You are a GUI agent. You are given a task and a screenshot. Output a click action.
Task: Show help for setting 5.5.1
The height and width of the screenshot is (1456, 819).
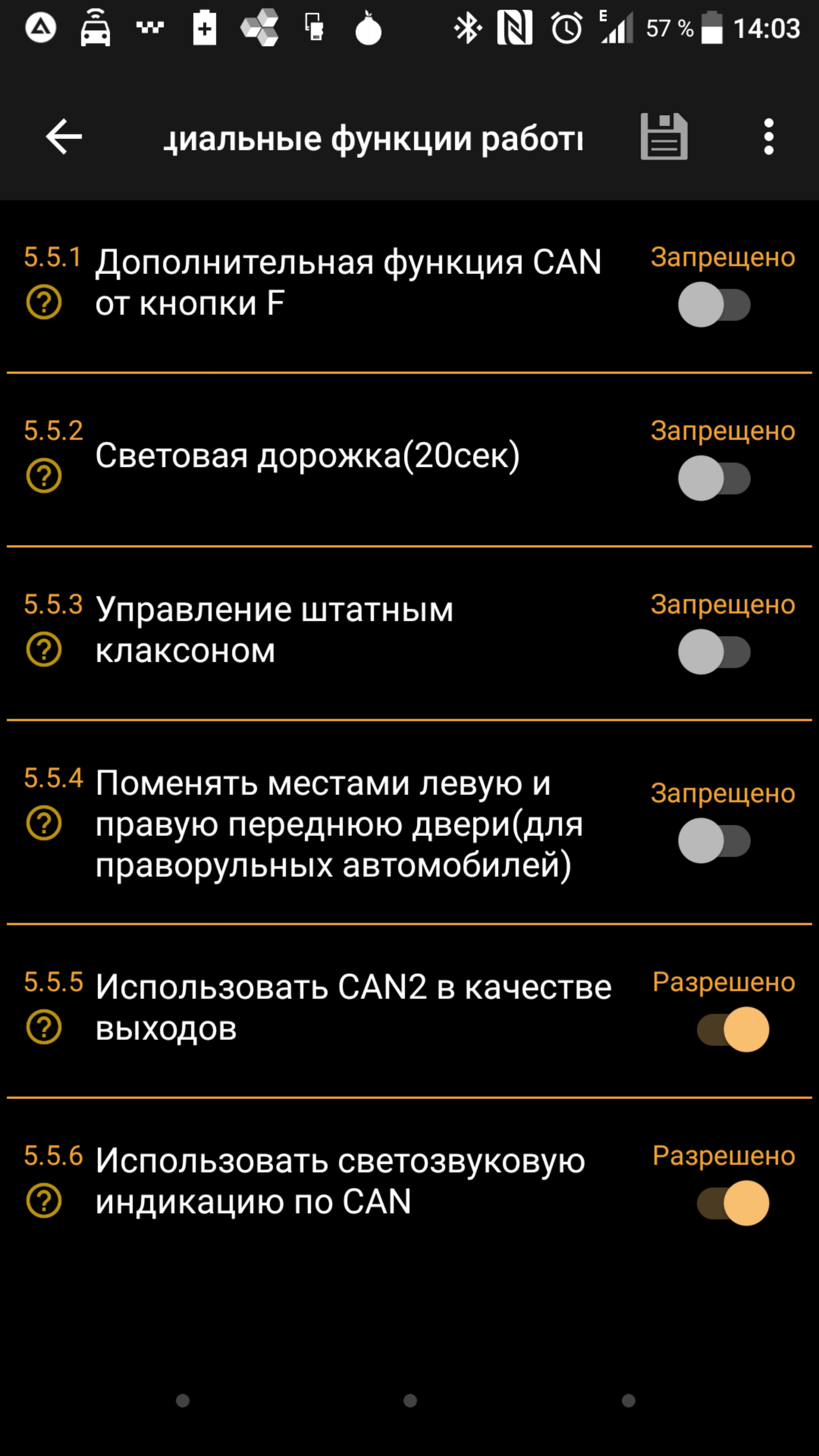click(44, 303)
